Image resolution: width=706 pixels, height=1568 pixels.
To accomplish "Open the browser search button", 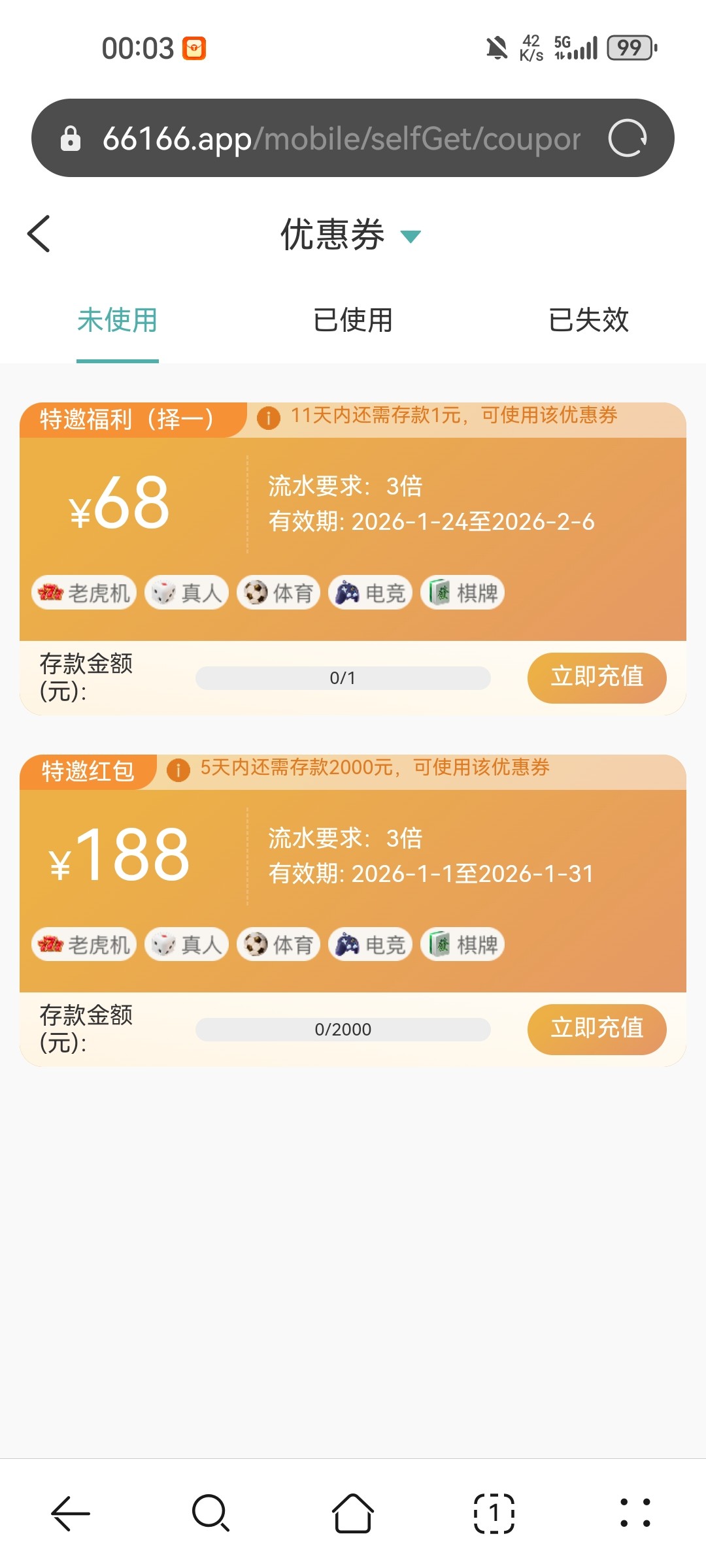I will pos(210,1513).
